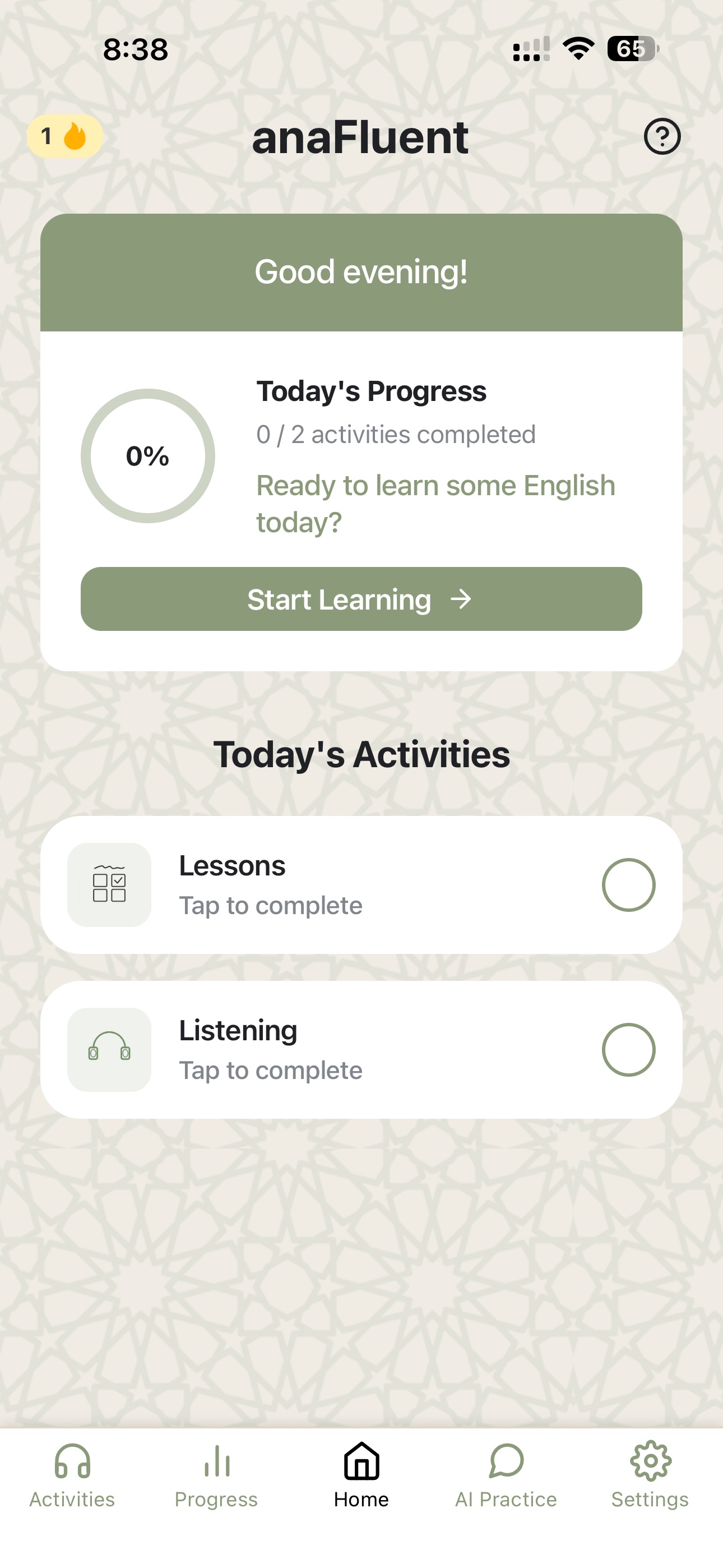Open AI Practice chat icon
This screenshot has width=723, height=1568.
pyautogui.click(x=506, y=1463)
